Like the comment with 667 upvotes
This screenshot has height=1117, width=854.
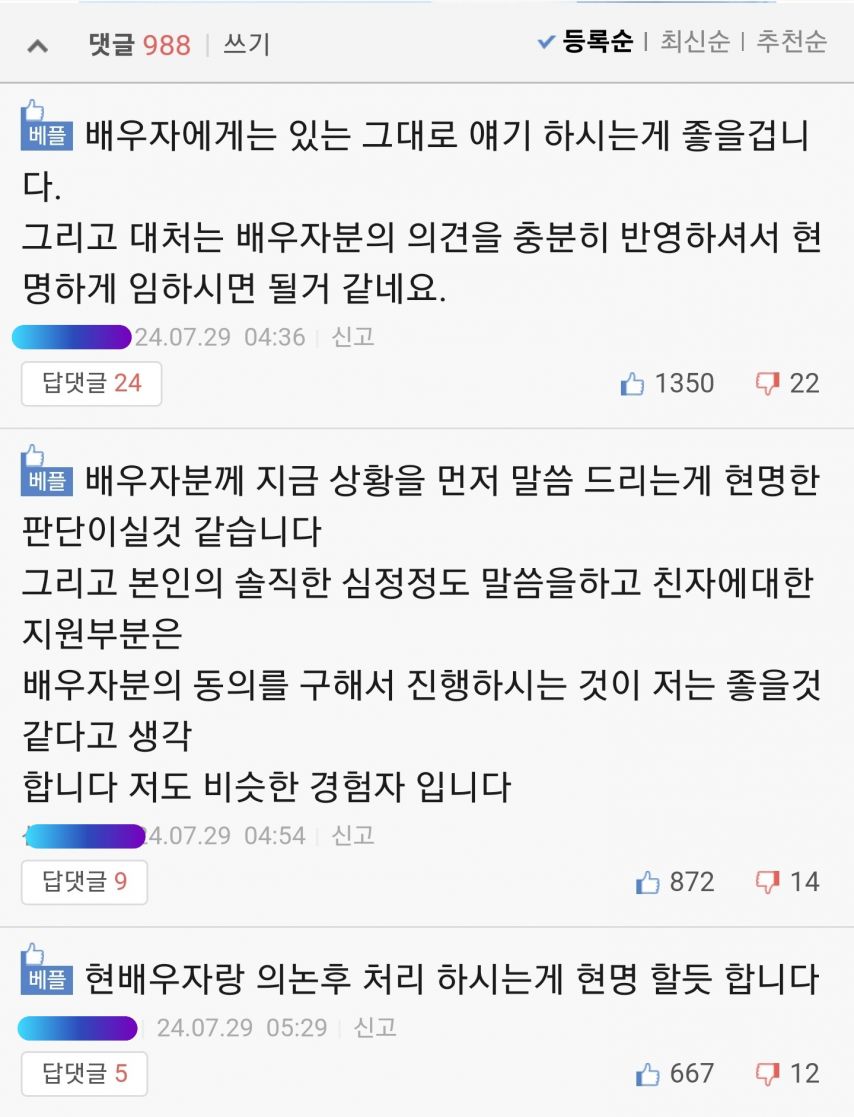[x=648, y=1074]
